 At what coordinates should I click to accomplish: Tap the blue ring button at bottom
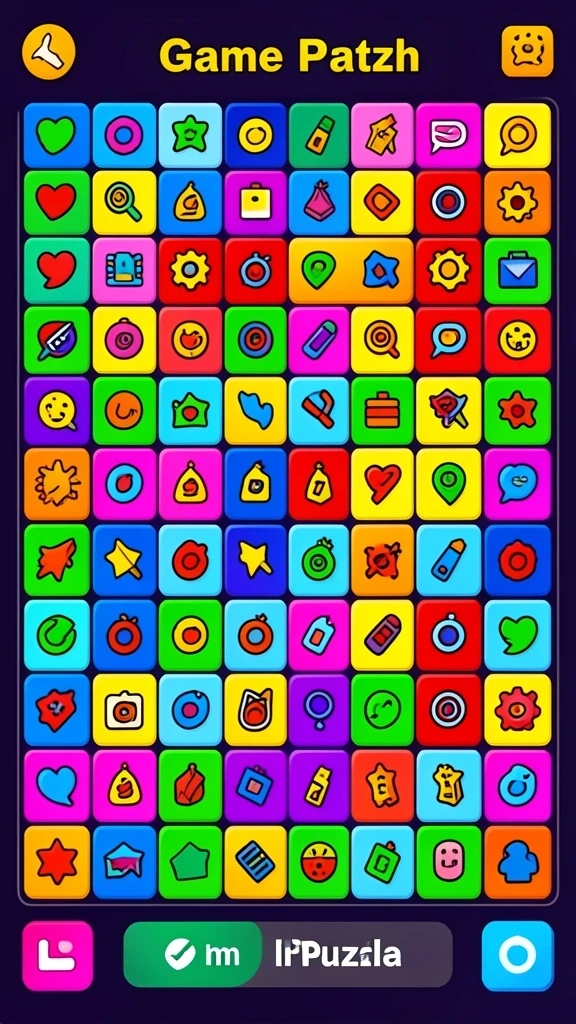click(x=517, y=955)
